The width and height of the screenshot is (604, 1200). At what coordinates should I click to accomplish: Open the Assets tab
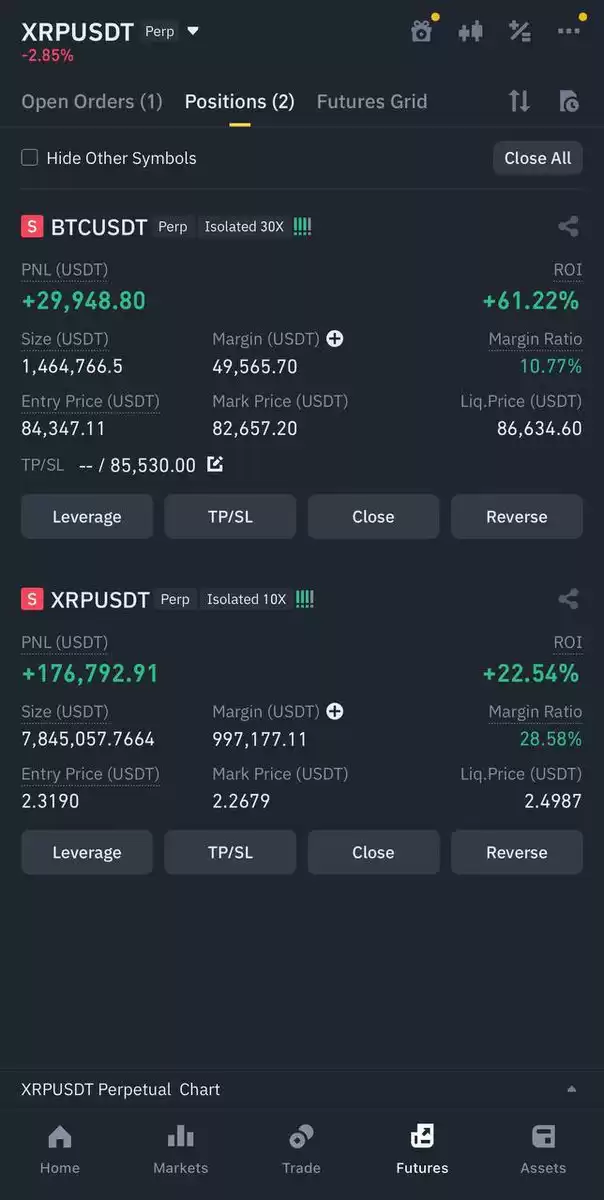point(543,1150)
